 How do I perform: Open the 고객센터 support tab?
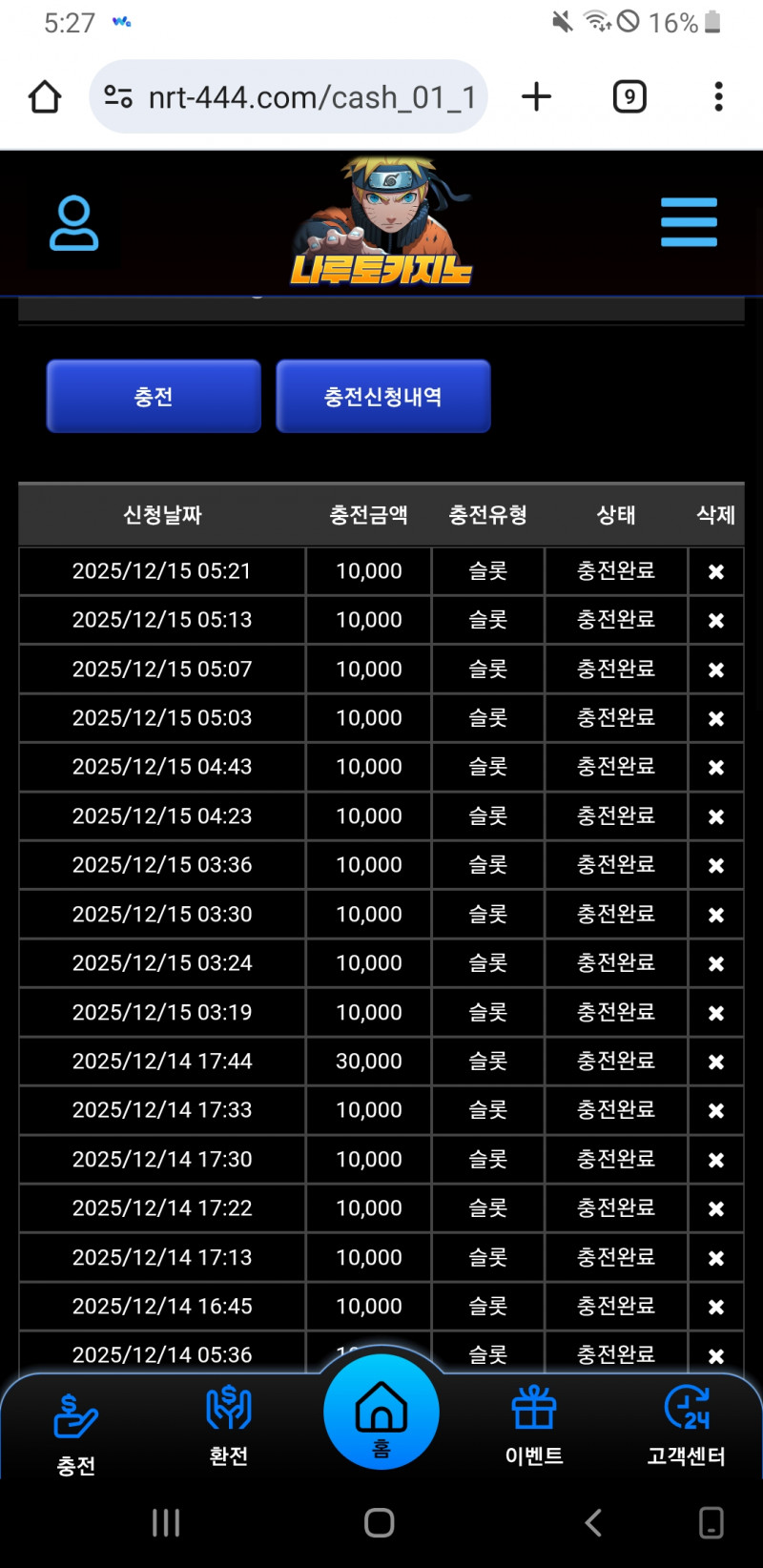[x=687, y=1428]
